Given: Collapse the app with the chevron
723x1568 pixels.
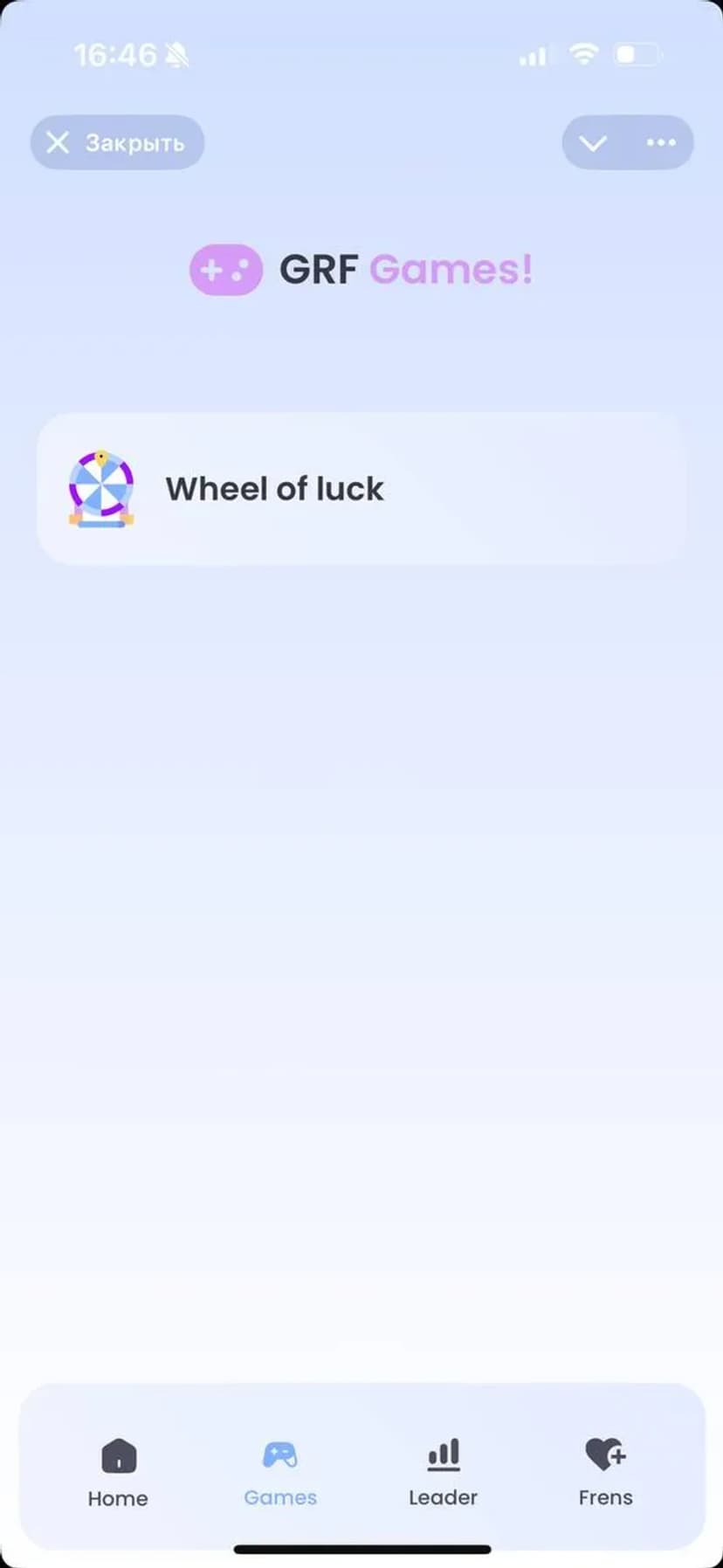Looking at the screenshot, I should click(593, 143).
